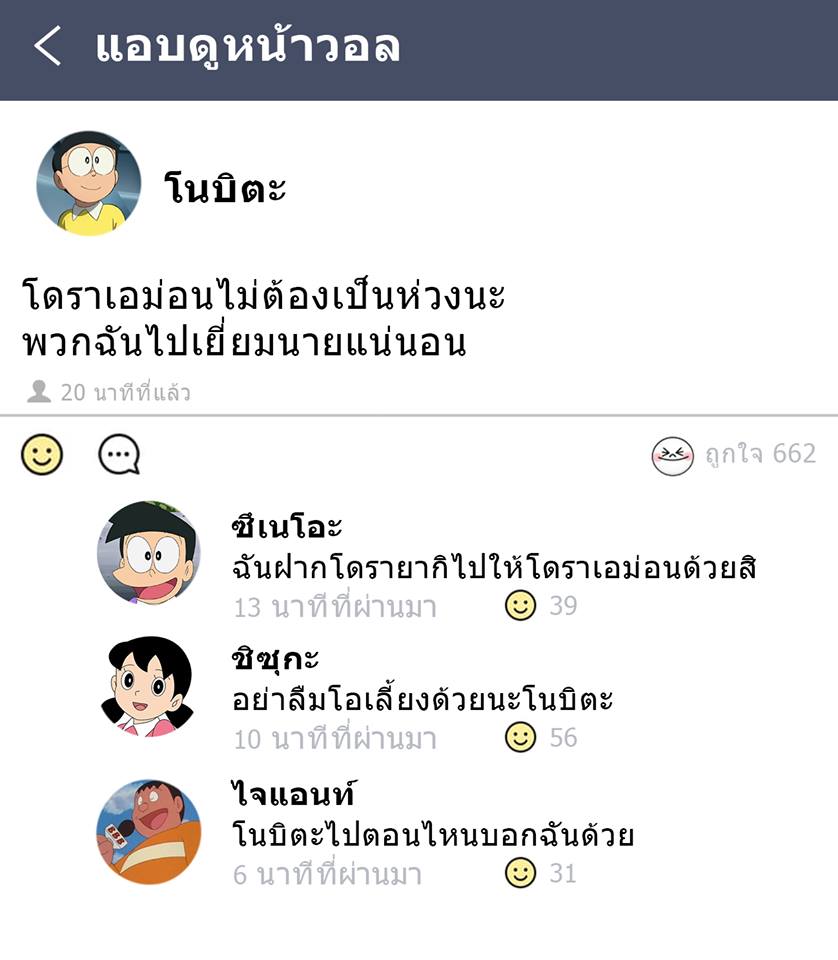Like ชิซุกะ's comment
Screen dimensions: 838x960
(x=520, y=738)
